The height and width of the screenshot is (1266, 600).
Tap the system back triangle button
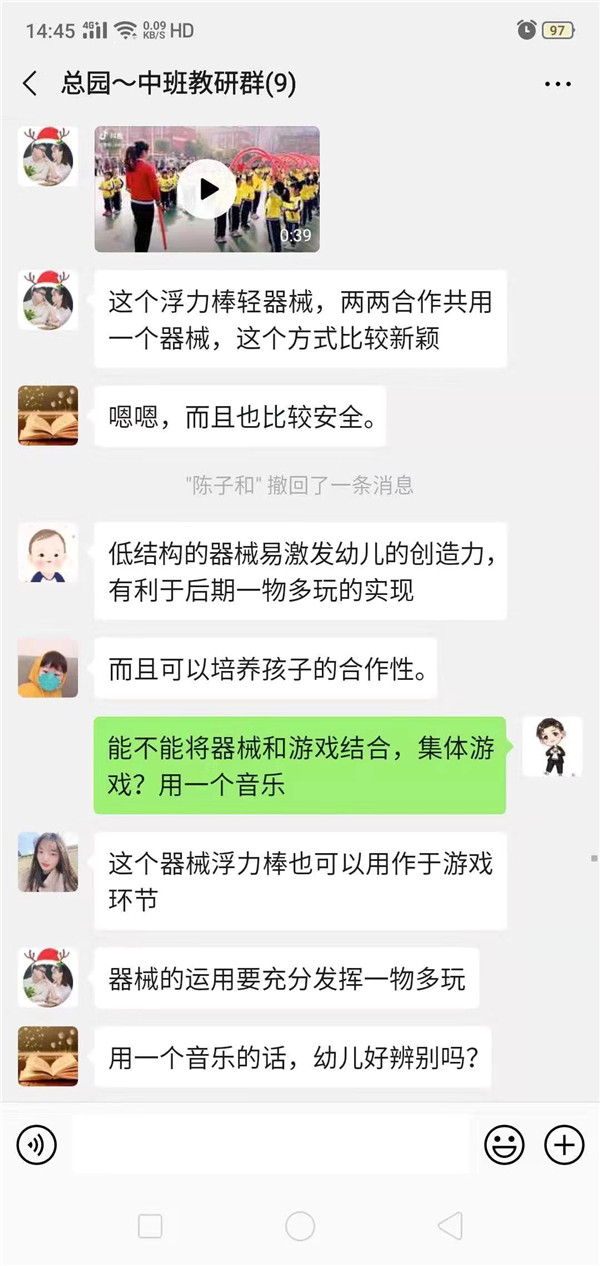[x=450, y=1226]
